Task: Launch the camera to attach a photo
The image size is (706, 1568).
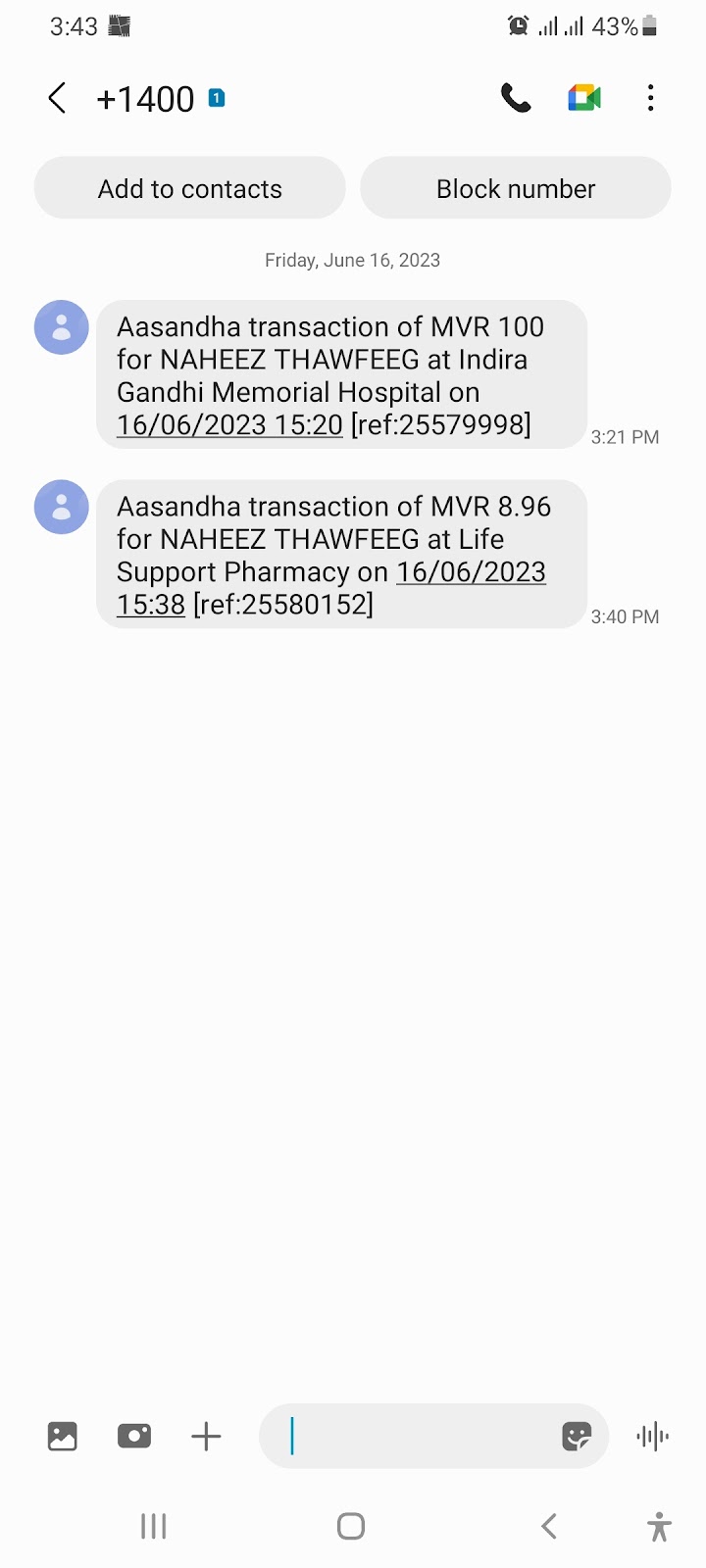Action: tap(134, 1437)
